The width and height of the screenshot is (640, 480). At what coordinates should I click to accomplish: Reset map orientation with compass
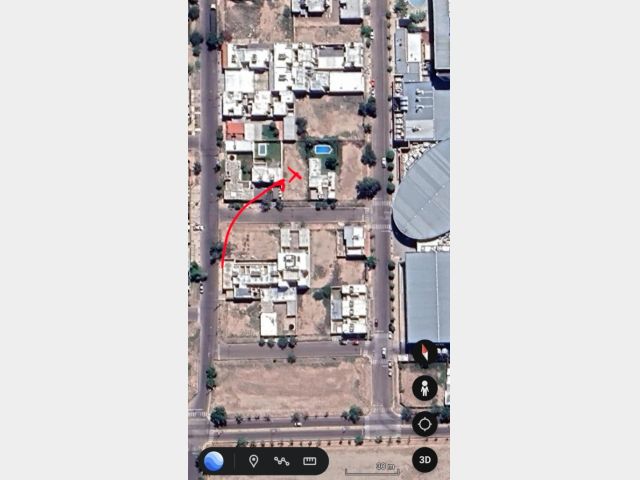(424, 352)
